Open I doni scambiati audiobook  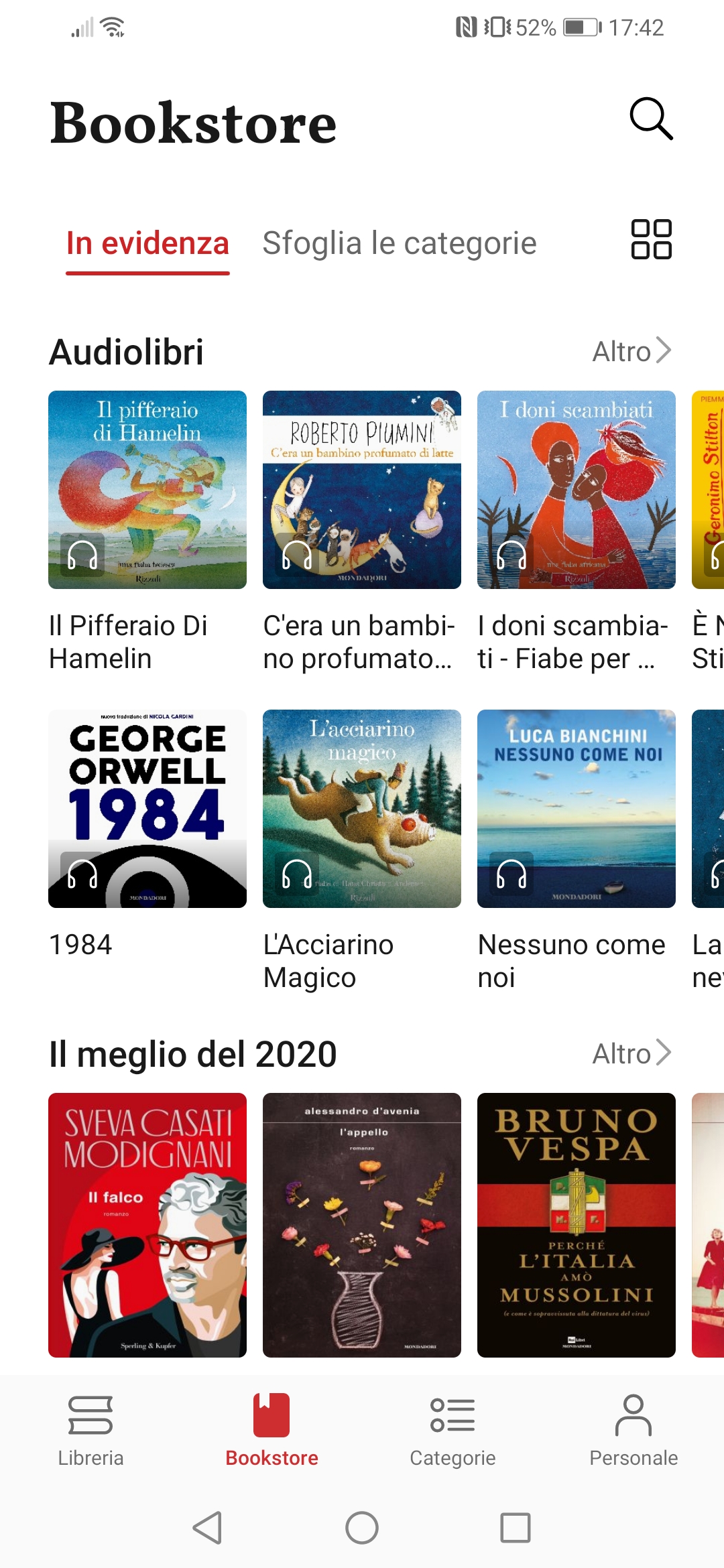(x=577, y=490)
